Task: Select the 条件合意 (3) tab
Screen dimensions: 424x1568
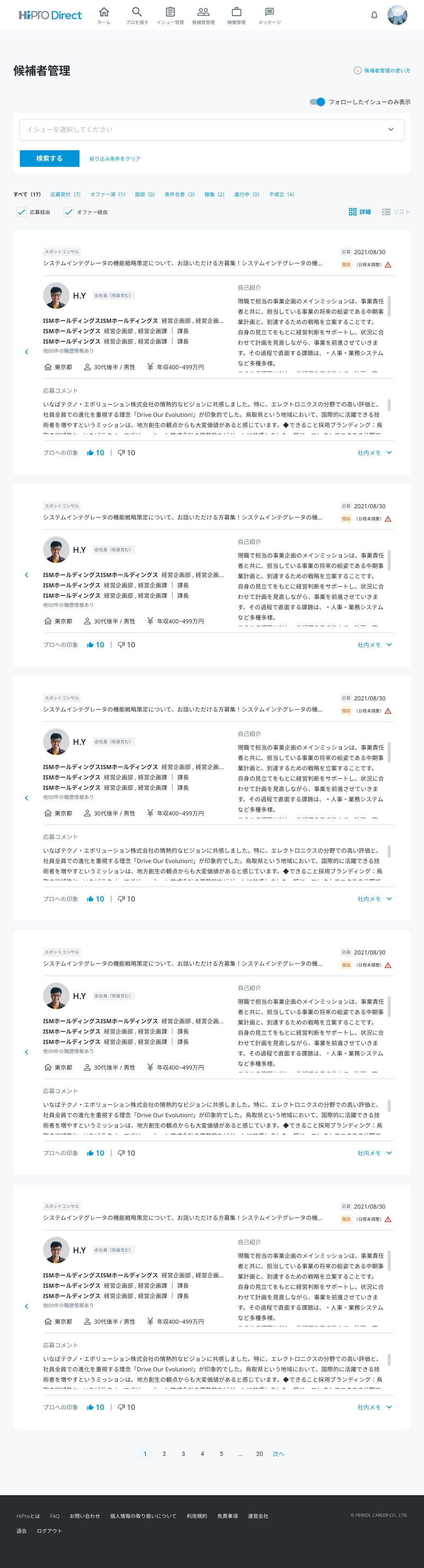Action: (180, 194)
